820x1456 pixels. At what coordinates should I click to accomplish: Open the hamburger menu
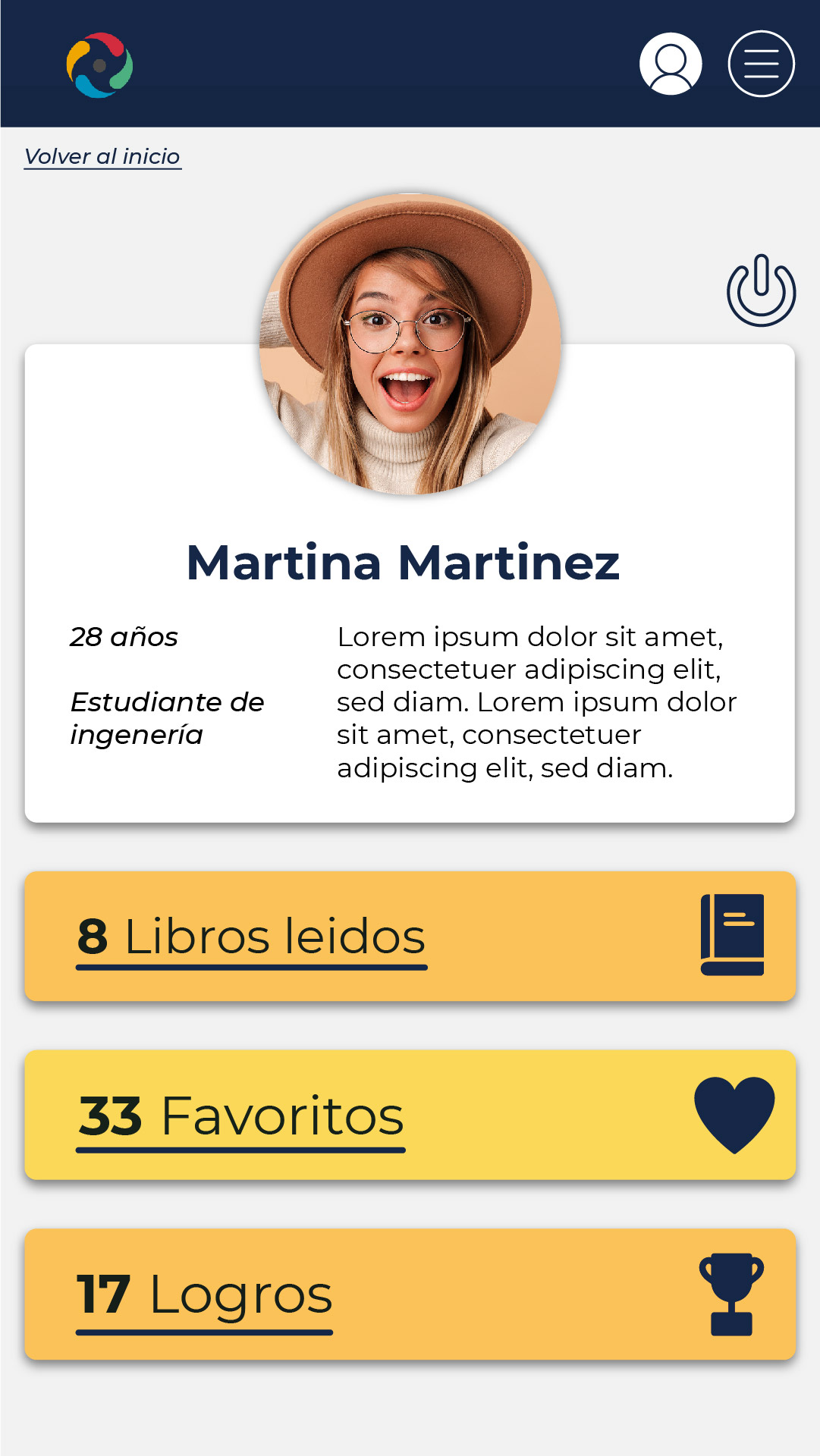click(x=761, y=64)
